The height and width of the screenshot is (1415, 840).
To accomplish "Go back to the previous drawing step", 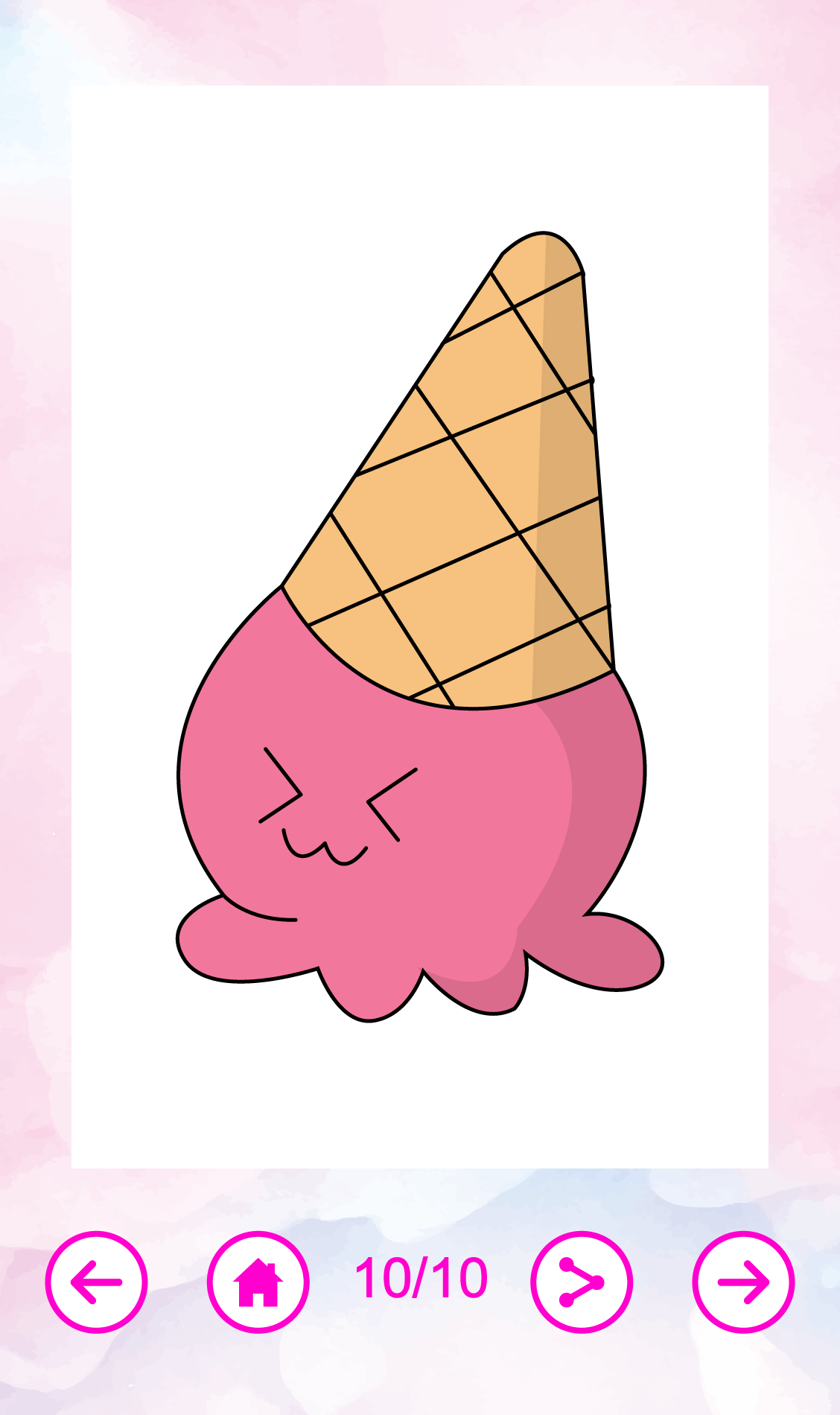I will [x=96, y=1282].
